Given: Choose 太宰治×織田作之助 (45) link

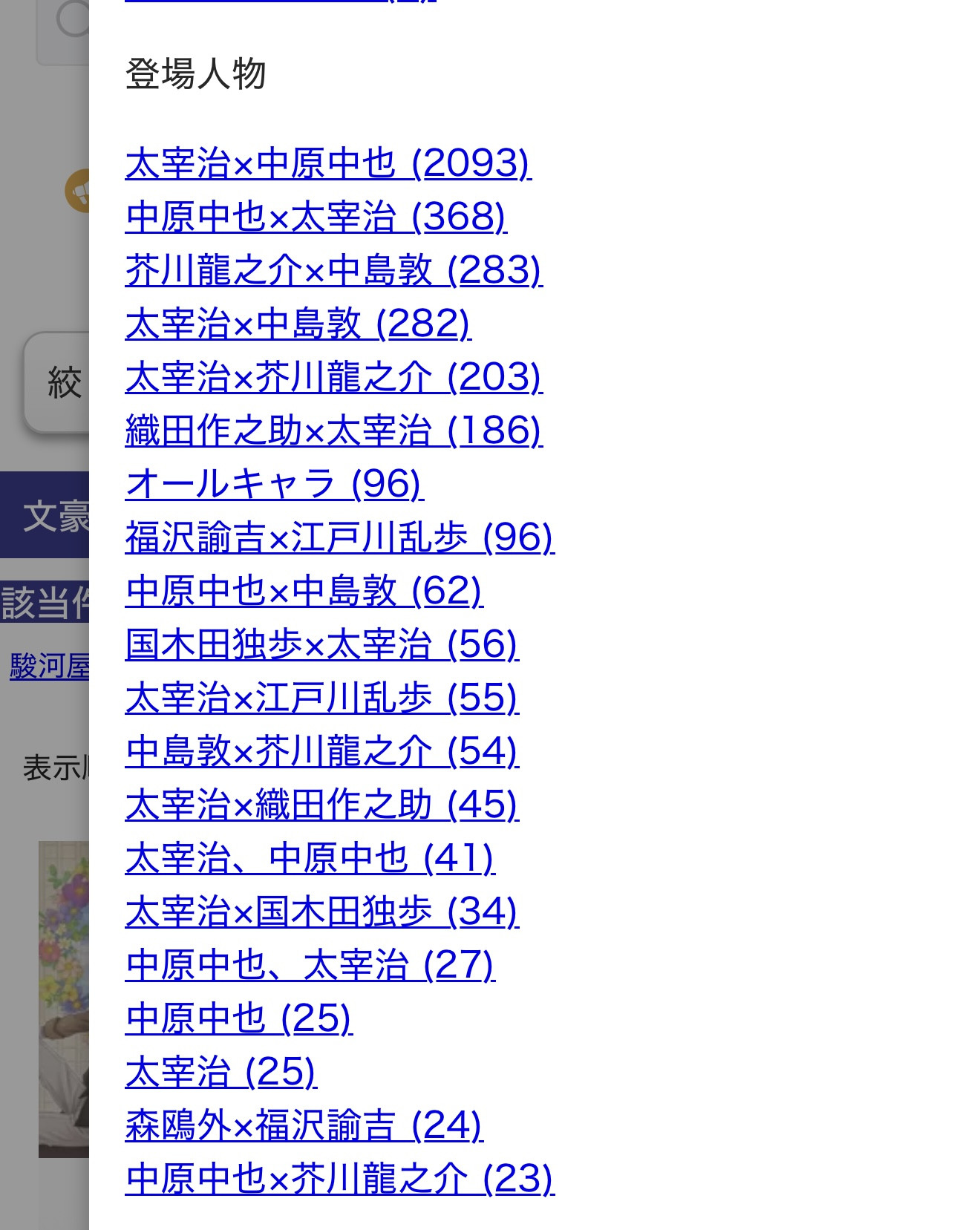Looking at the screenshot, I should (321, 805).
